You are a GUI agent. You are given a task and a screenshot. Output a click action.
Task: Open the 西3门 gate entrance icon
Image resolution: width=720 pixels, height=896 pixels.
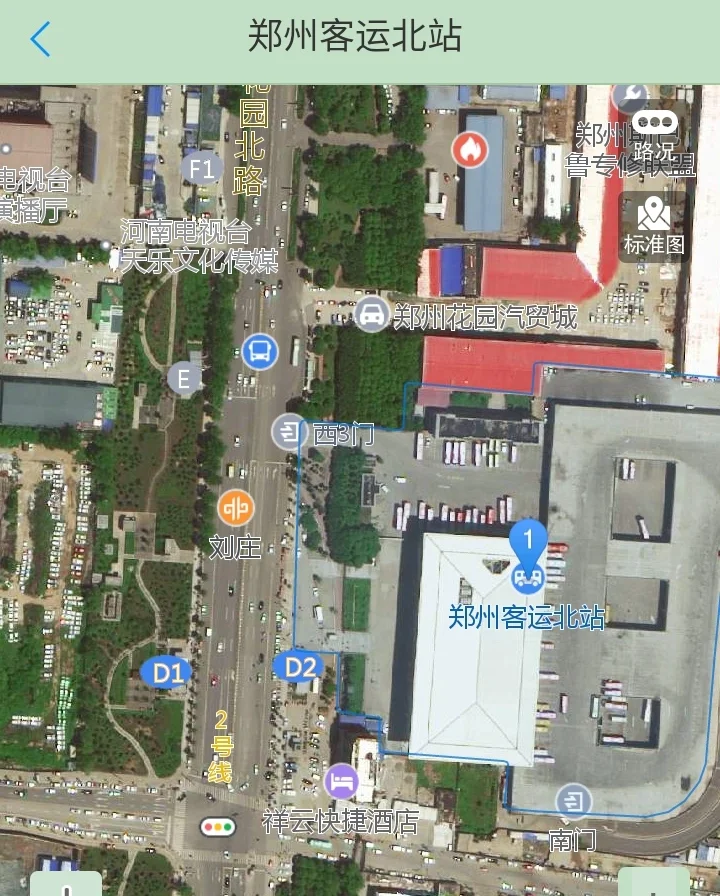[x=290, y=432]
